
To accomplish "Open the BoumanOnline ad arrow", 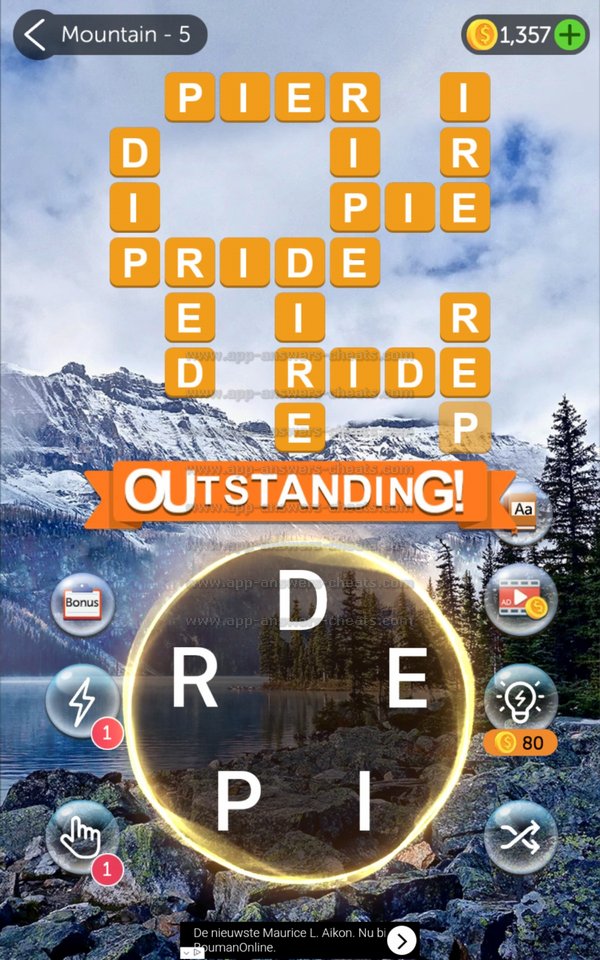I will pos(401,940).
